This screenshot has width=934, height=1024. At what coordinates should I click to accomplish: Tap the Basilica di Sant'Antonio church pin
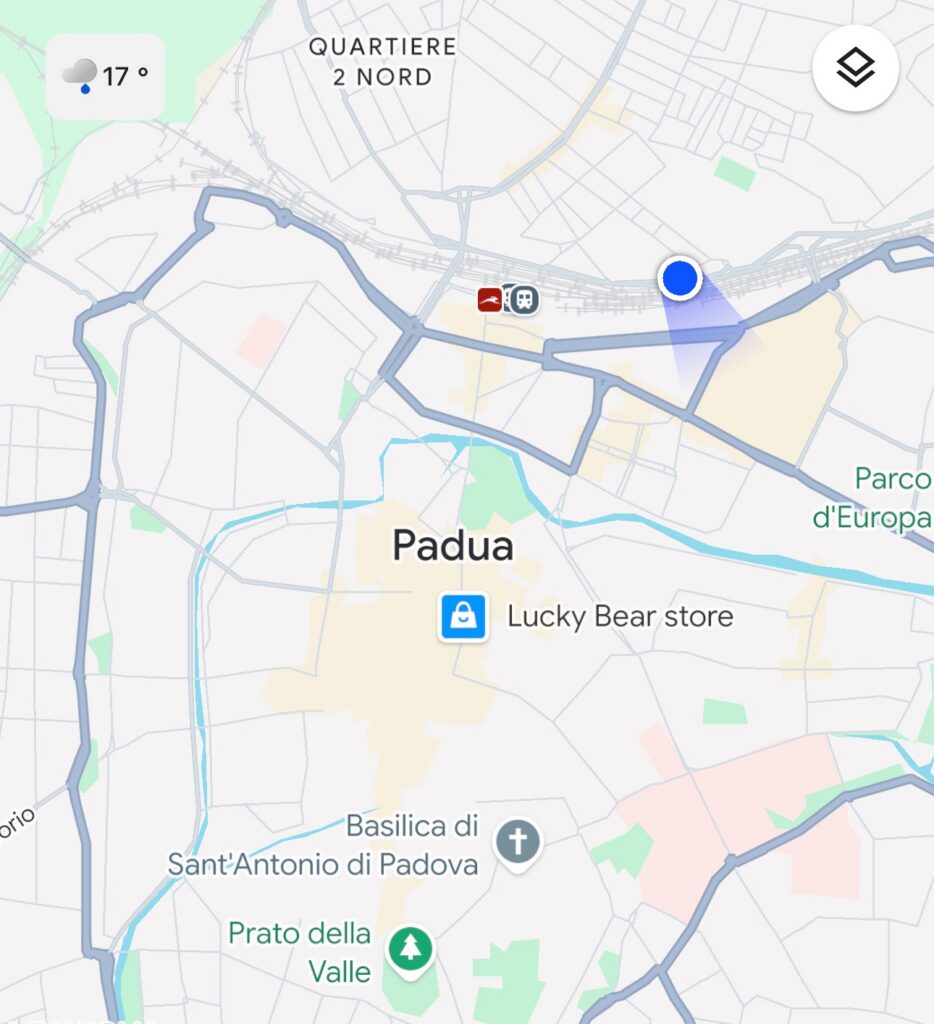click(517, 842)
